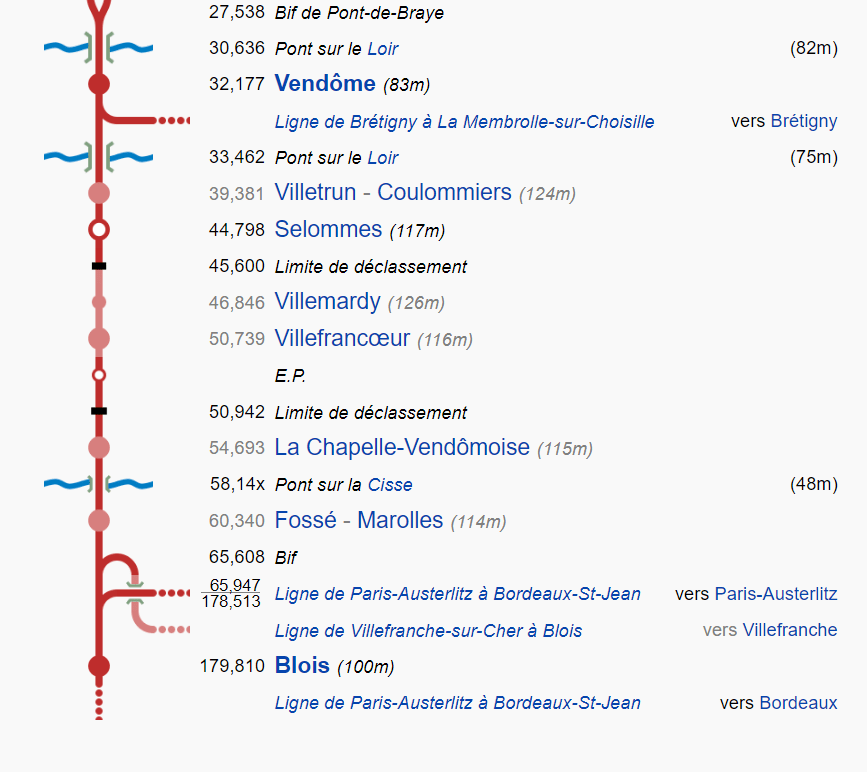The height and width of the screenshot is (772, 867).
Task: Open Loir link in the 33,462 bridge row
Action: tap(382, 158)
